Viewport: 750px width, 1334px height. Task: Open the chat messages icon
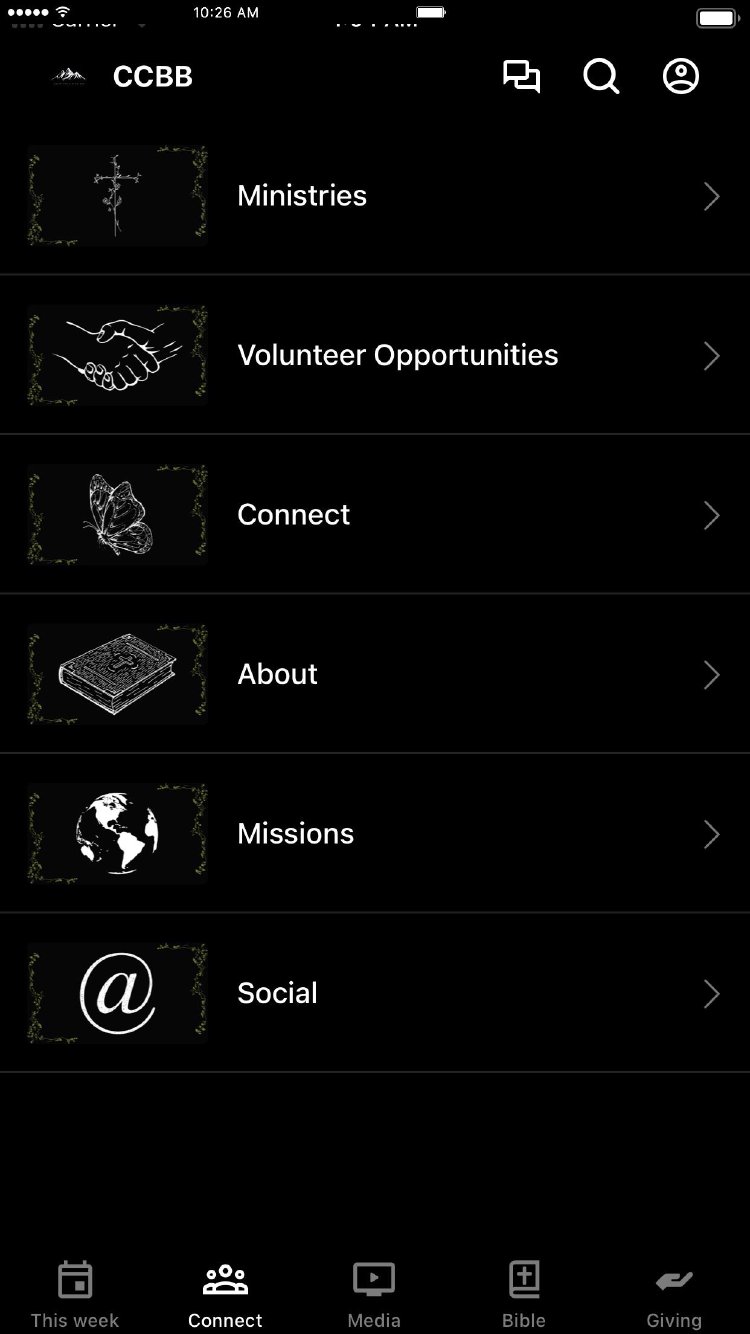[521, 77]
